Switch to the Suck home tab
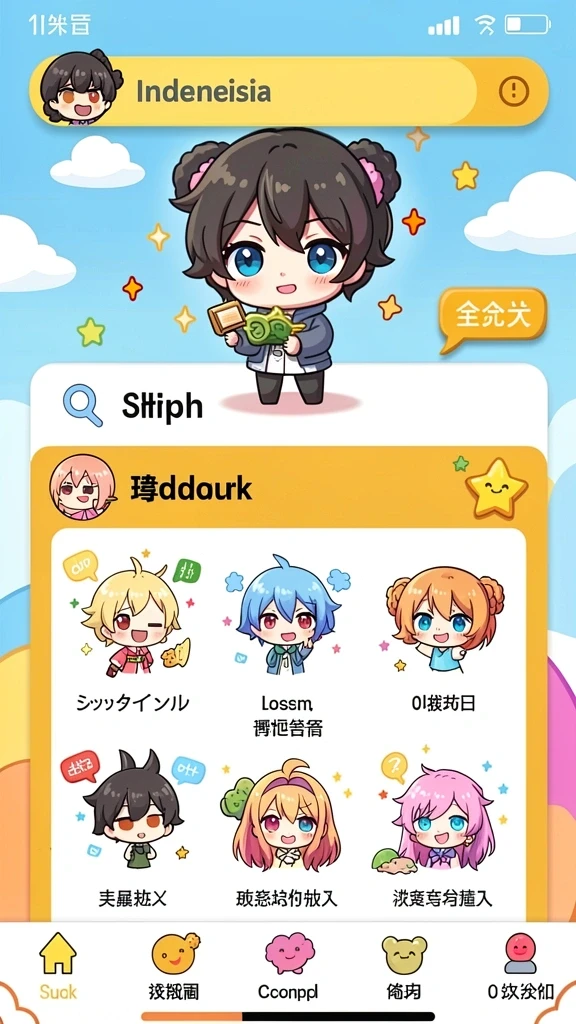 tap(58, 967)
